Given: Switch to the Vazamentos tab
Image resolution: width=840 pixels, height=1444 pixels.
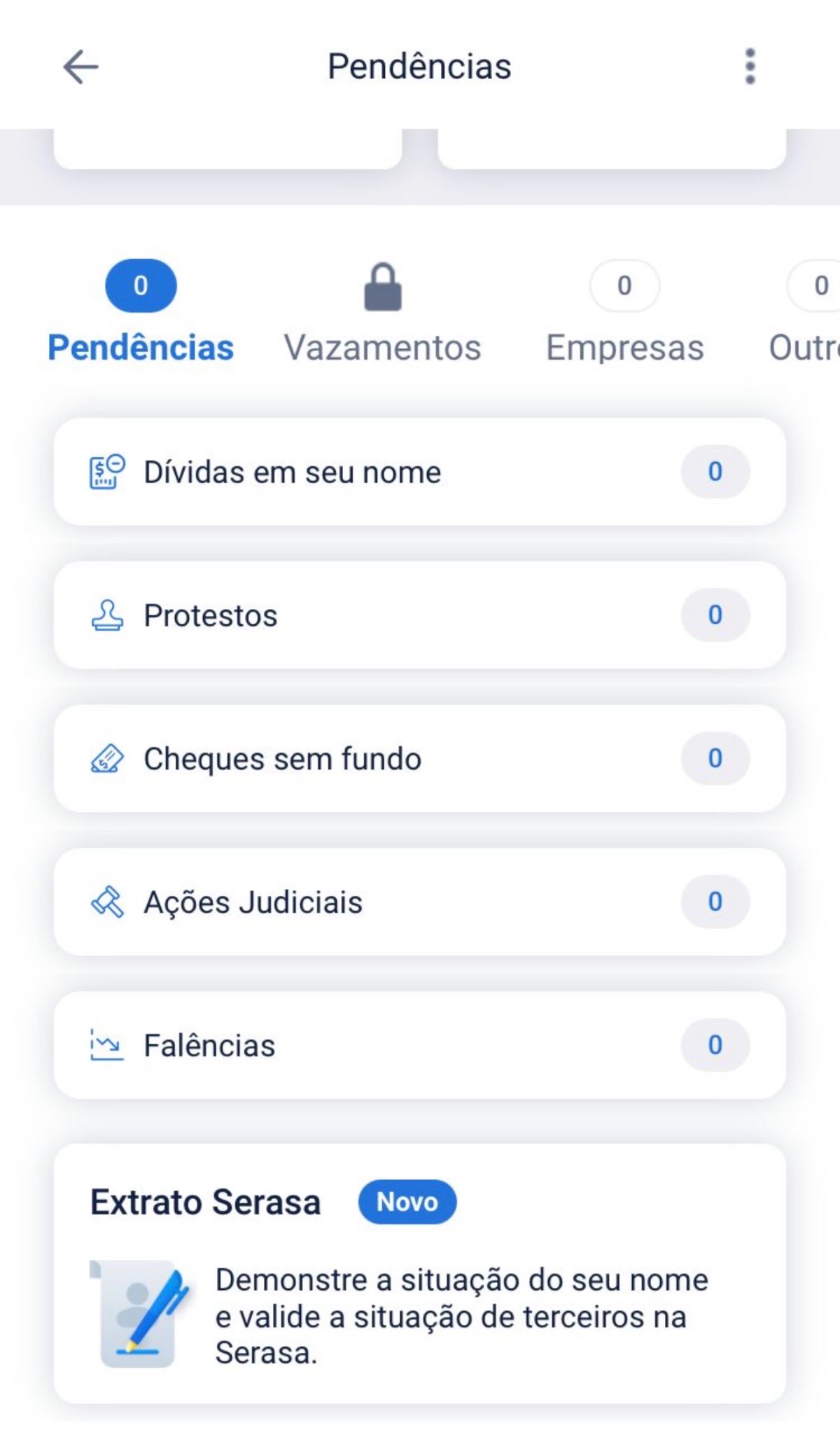Looking at the screenshot, I should [x=382, y=346].
